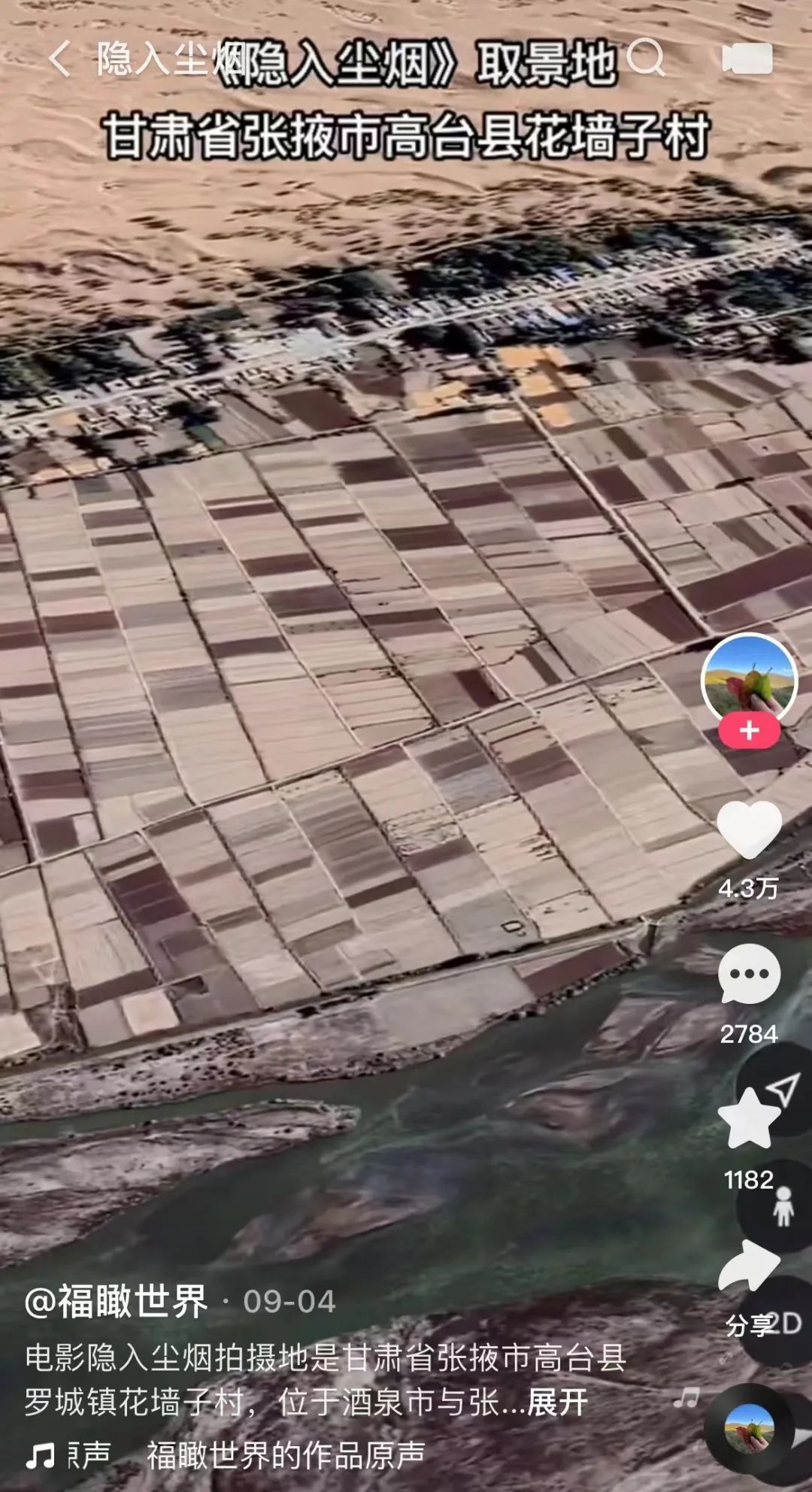Tap the camera icon at top right
The height and width of the screenshot is (1492, 812).
747,59
